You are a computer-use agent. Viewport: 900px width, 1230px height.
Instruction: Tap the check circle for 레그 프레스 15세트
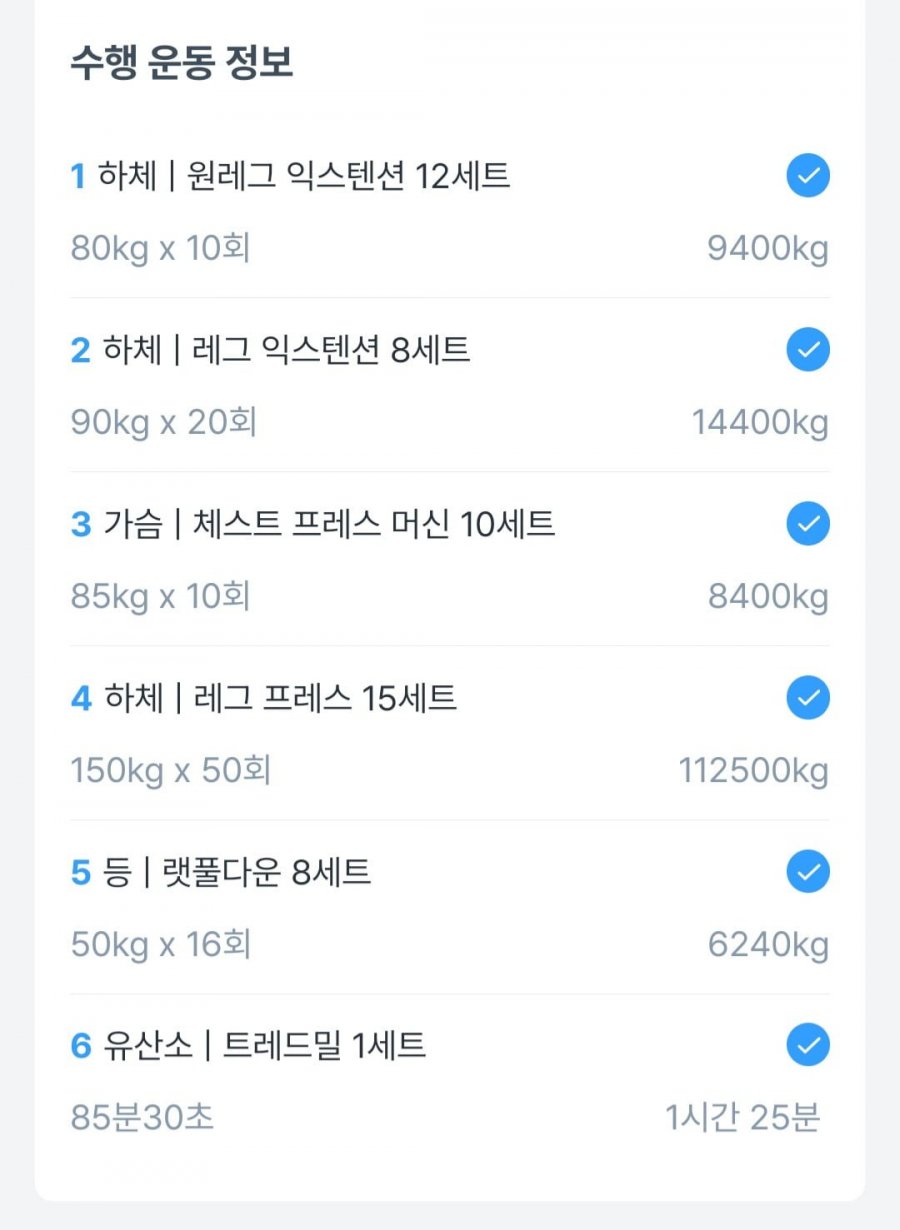pyautogui.click(x=808, y=698)
